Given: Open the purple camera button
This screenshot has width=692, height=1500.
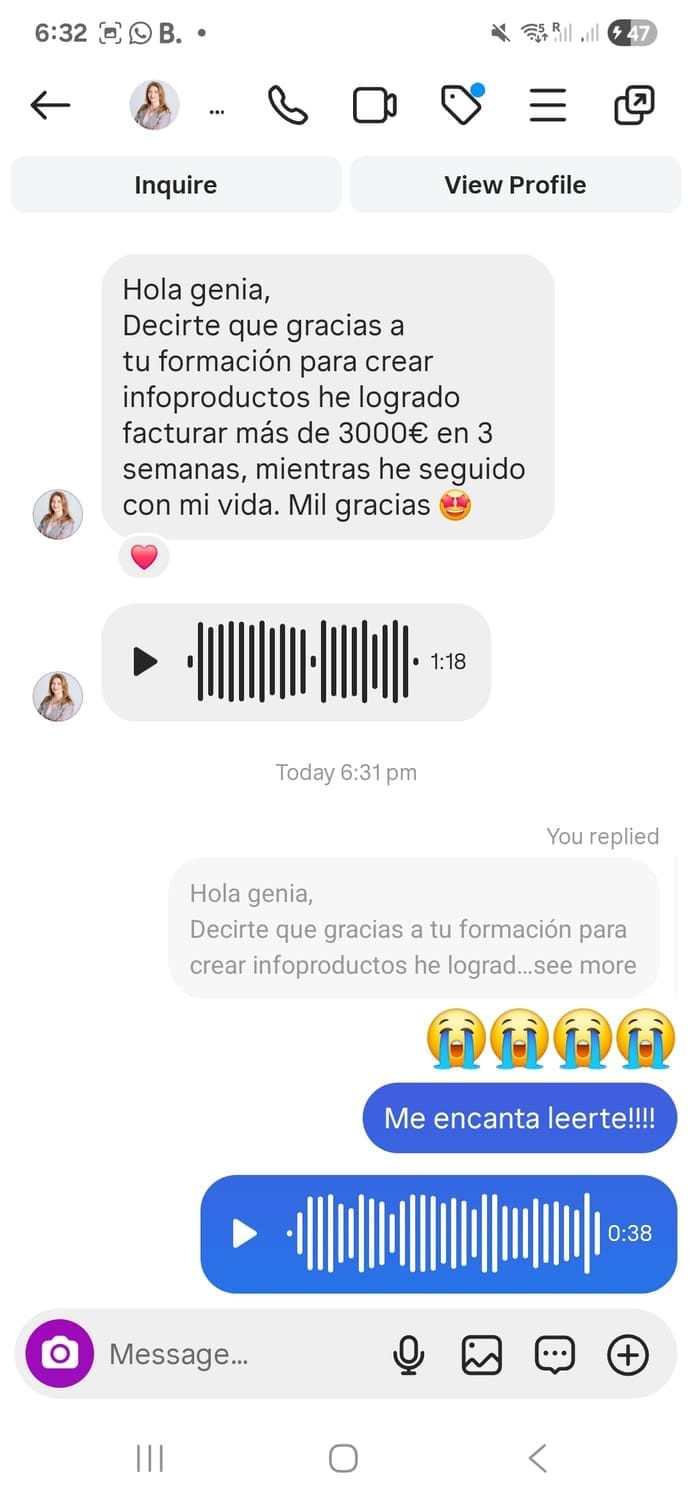Looking at the screenshot, I should (59, 1354).
